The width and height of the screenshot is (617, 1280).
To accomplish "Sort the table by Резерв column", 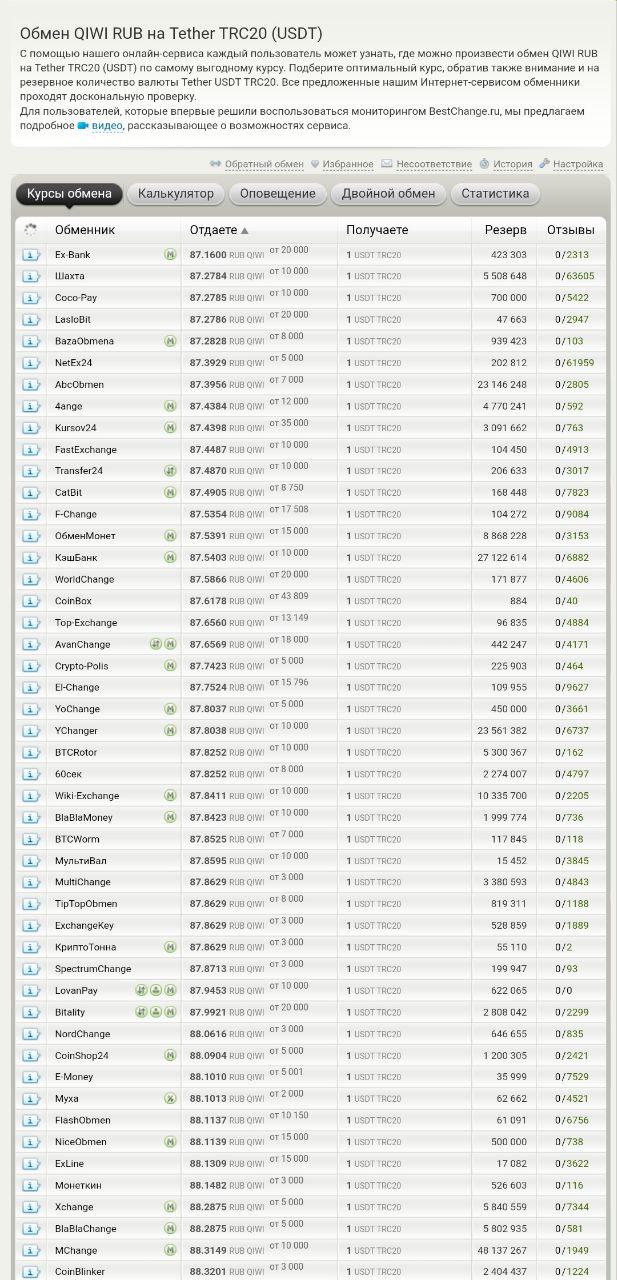I will click(505, 230).
